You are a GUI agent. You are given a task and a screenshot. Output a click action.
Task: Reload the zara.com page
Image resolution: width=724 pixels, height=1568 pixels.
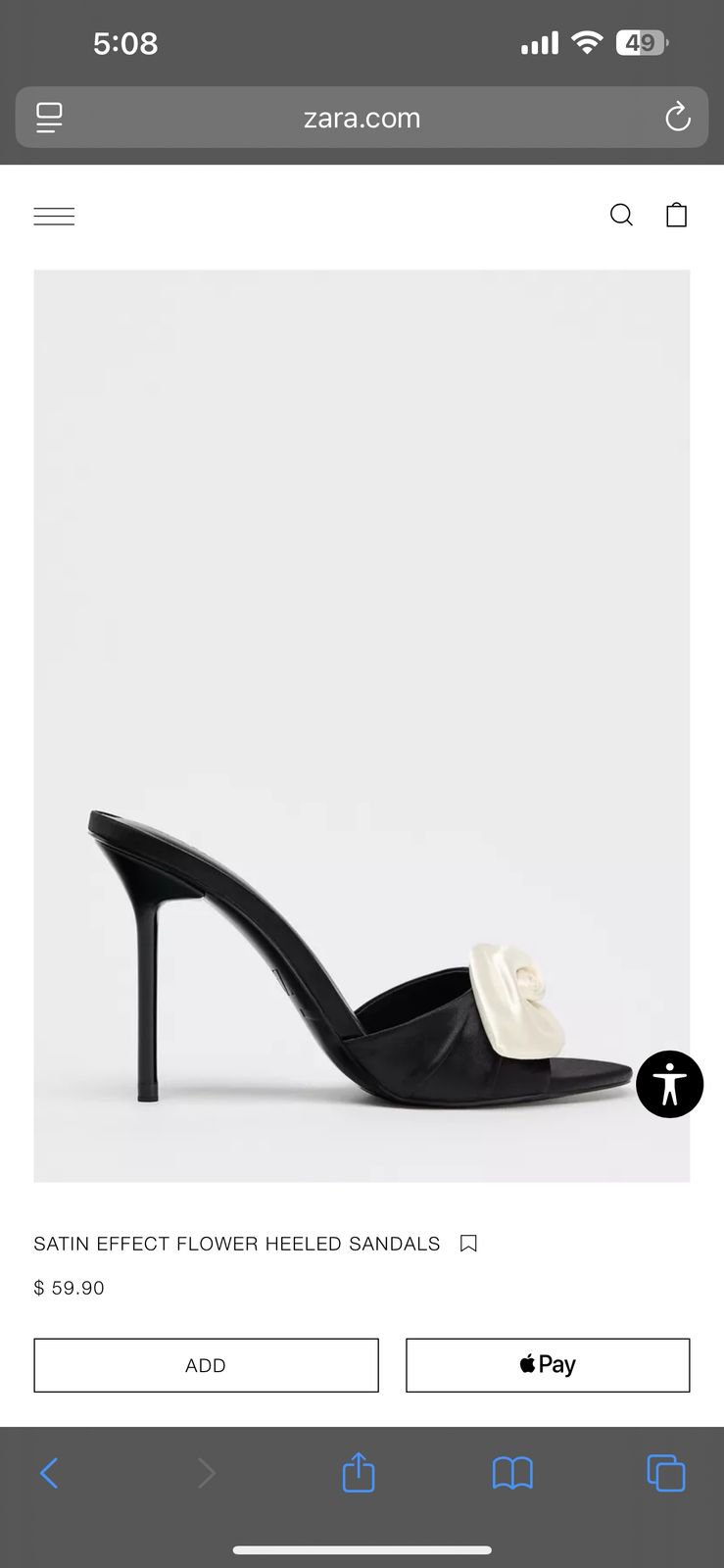[x=677, y=119]
